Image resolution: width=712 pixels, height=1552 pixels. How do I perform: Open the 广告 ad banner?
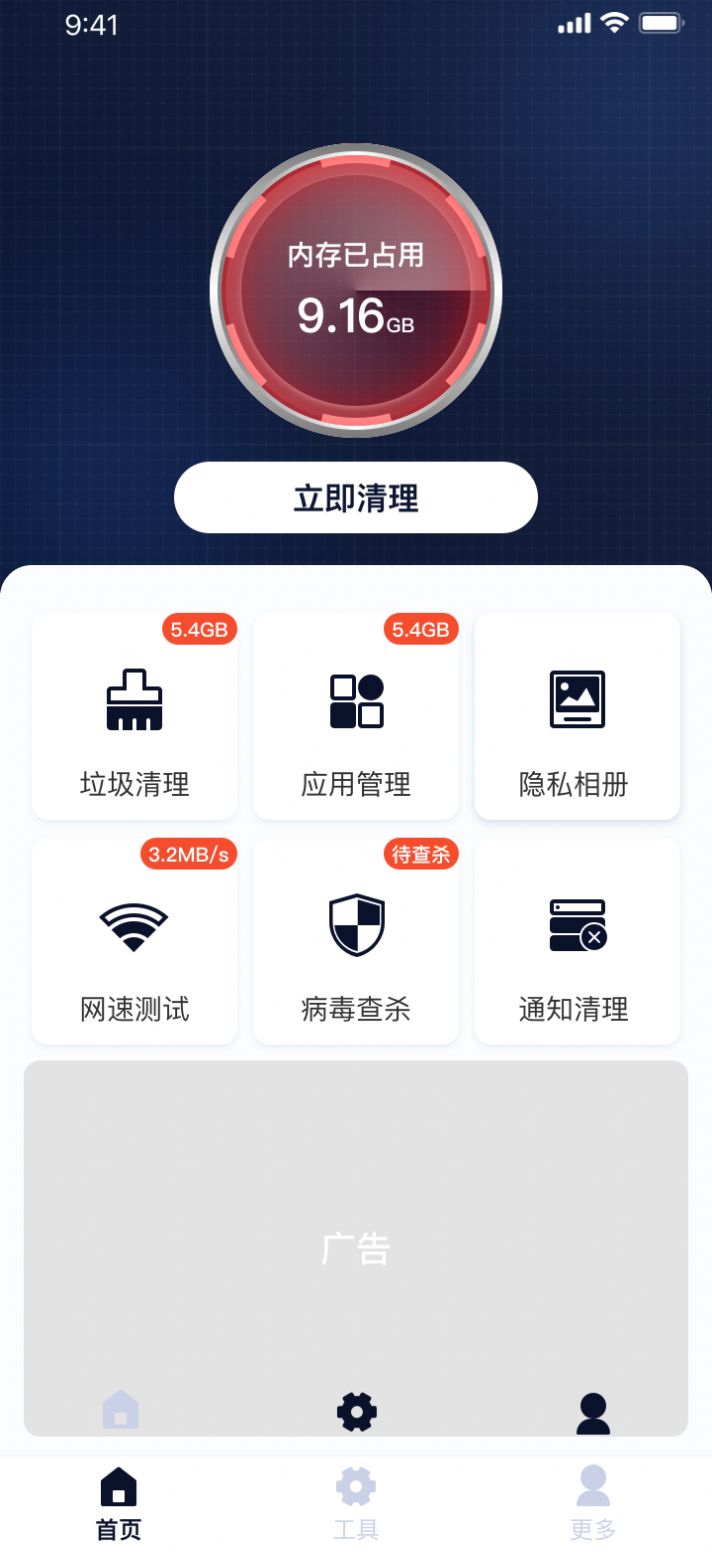point(355,1248)
